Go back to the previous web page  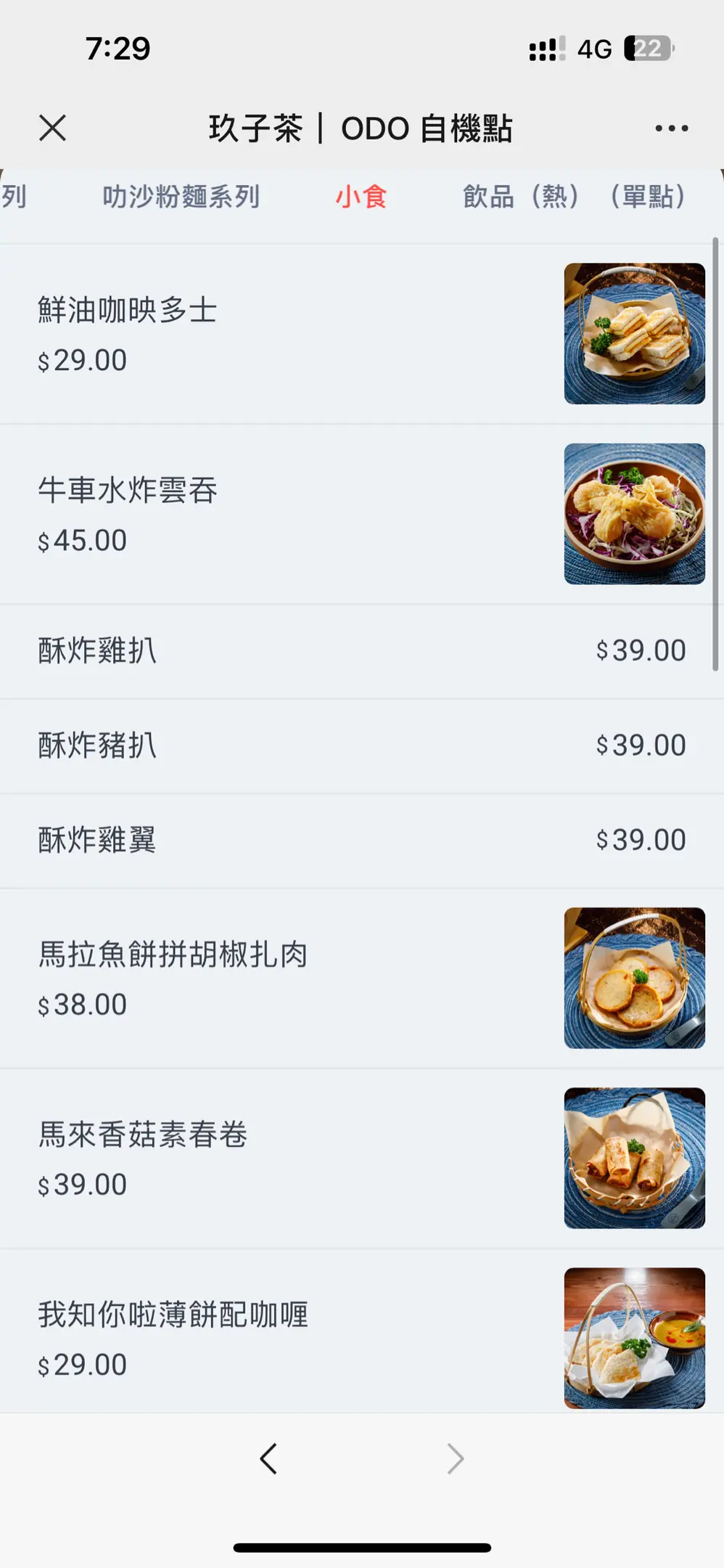click(x=268, y=1458)
